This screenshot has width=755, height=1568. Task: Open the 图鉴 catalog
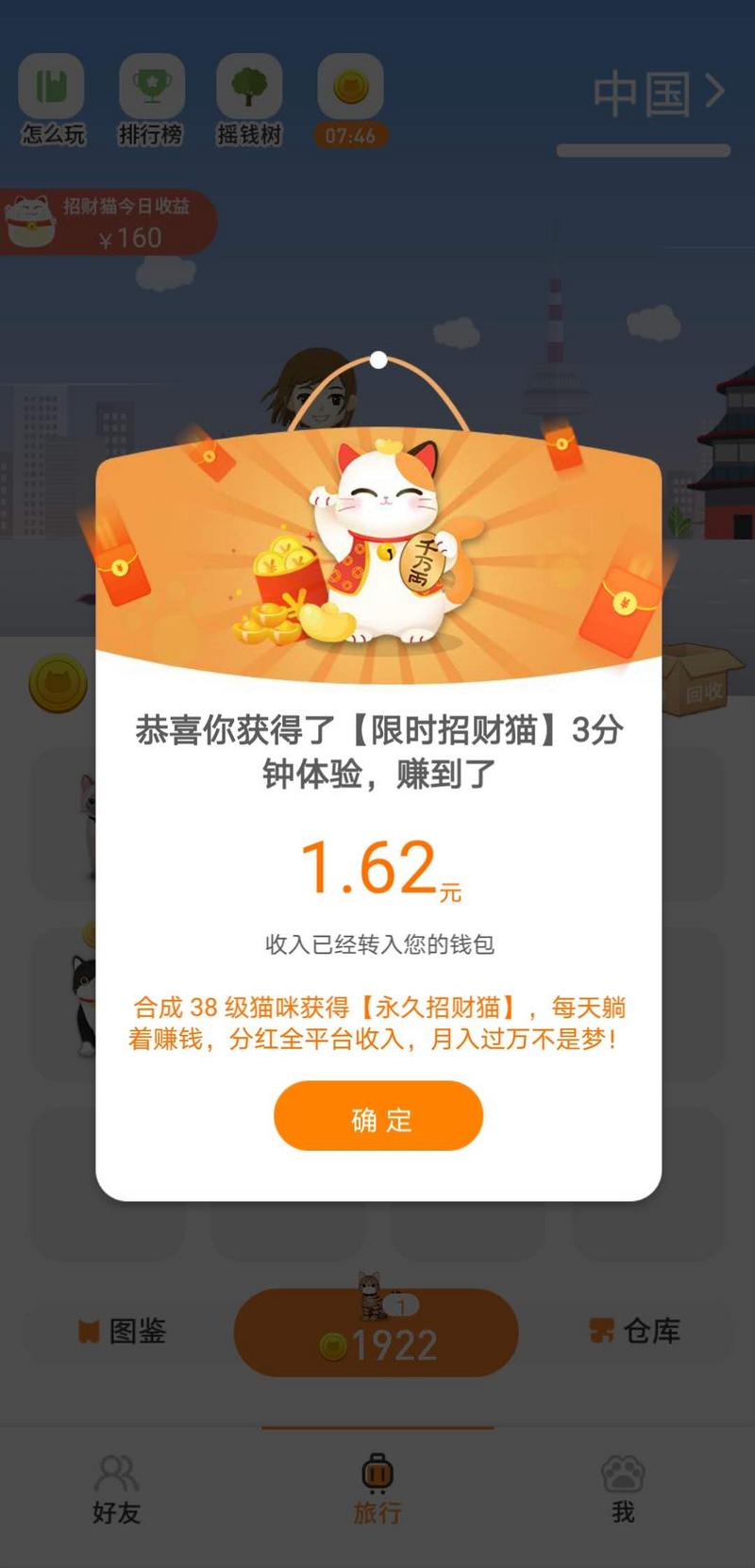click(122, 1331)
